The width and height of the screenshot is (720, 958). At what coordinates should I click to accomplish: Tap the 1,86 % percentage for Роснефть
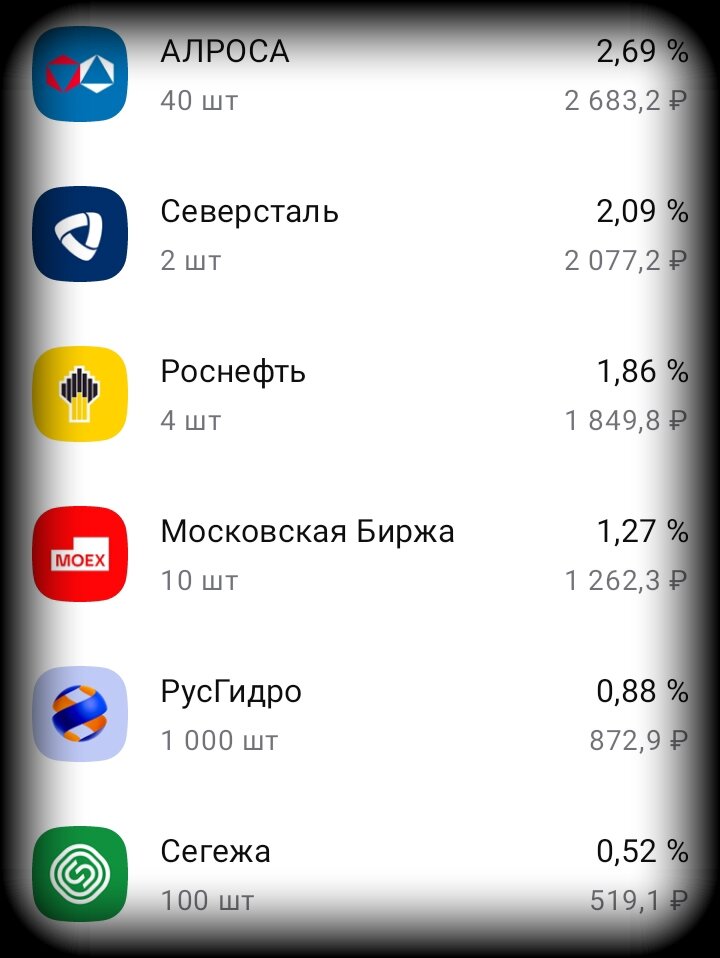[643, 371]
